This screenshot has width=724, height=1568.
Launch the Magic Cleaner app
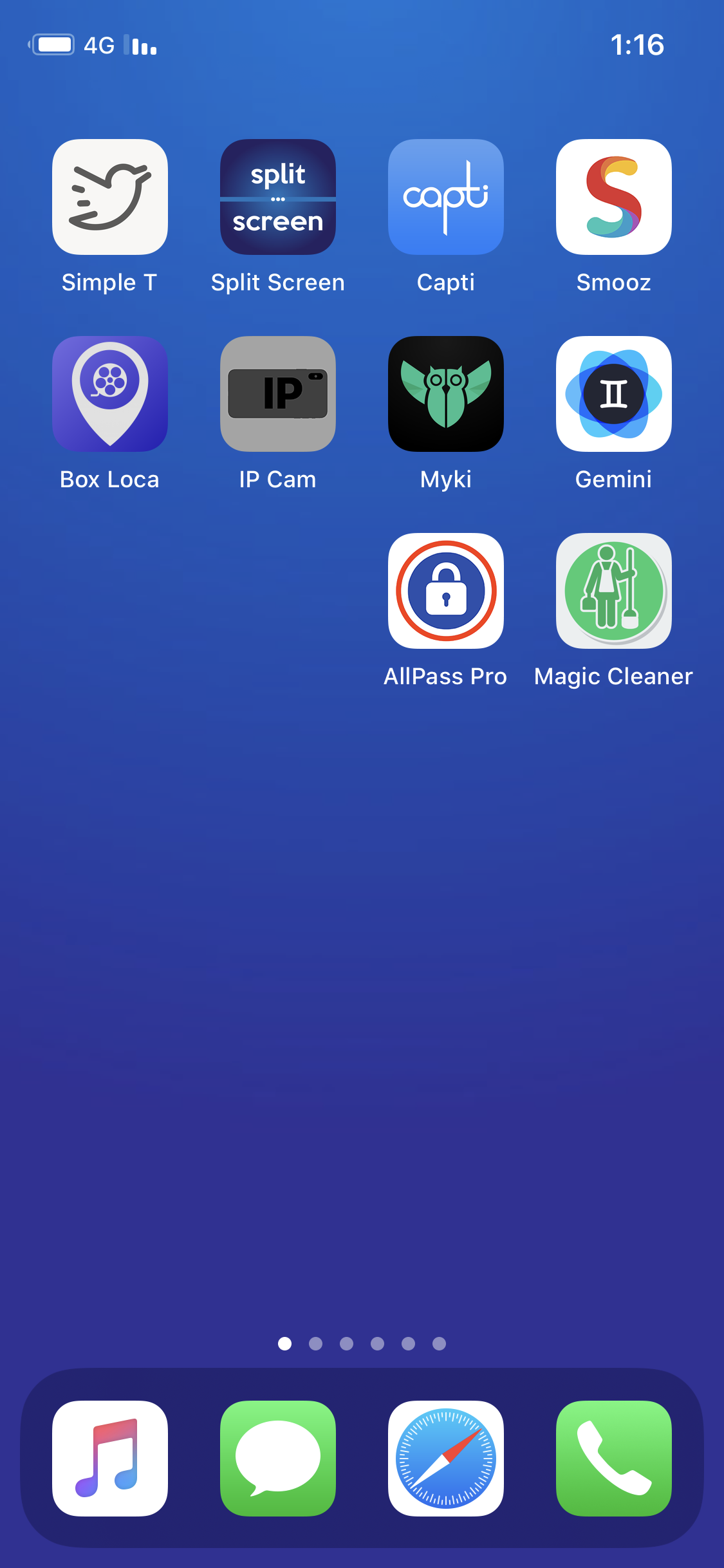point(613,591)
